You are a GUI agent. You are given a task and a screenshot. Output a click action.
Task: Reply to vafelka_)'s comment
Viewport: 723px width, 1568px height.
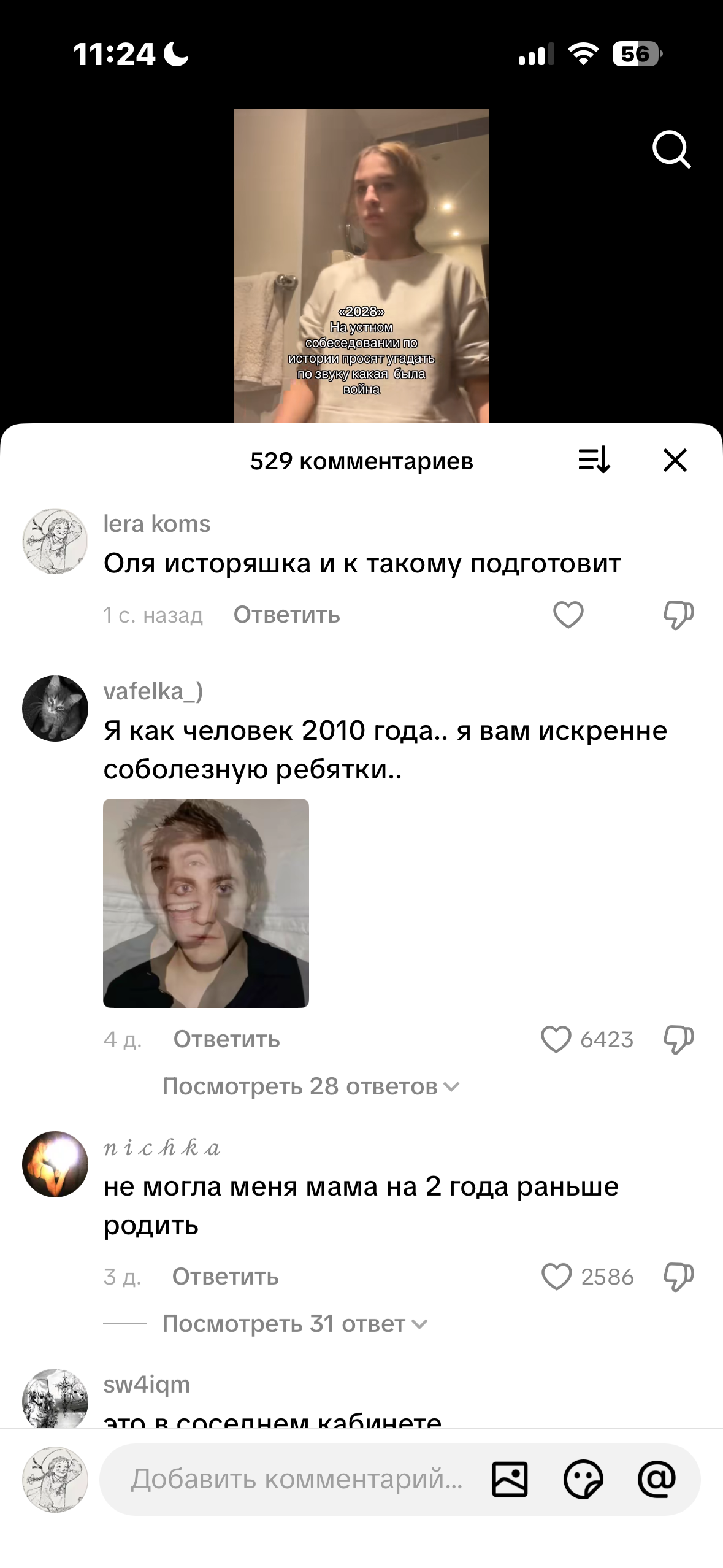(x=226, y=1039)
